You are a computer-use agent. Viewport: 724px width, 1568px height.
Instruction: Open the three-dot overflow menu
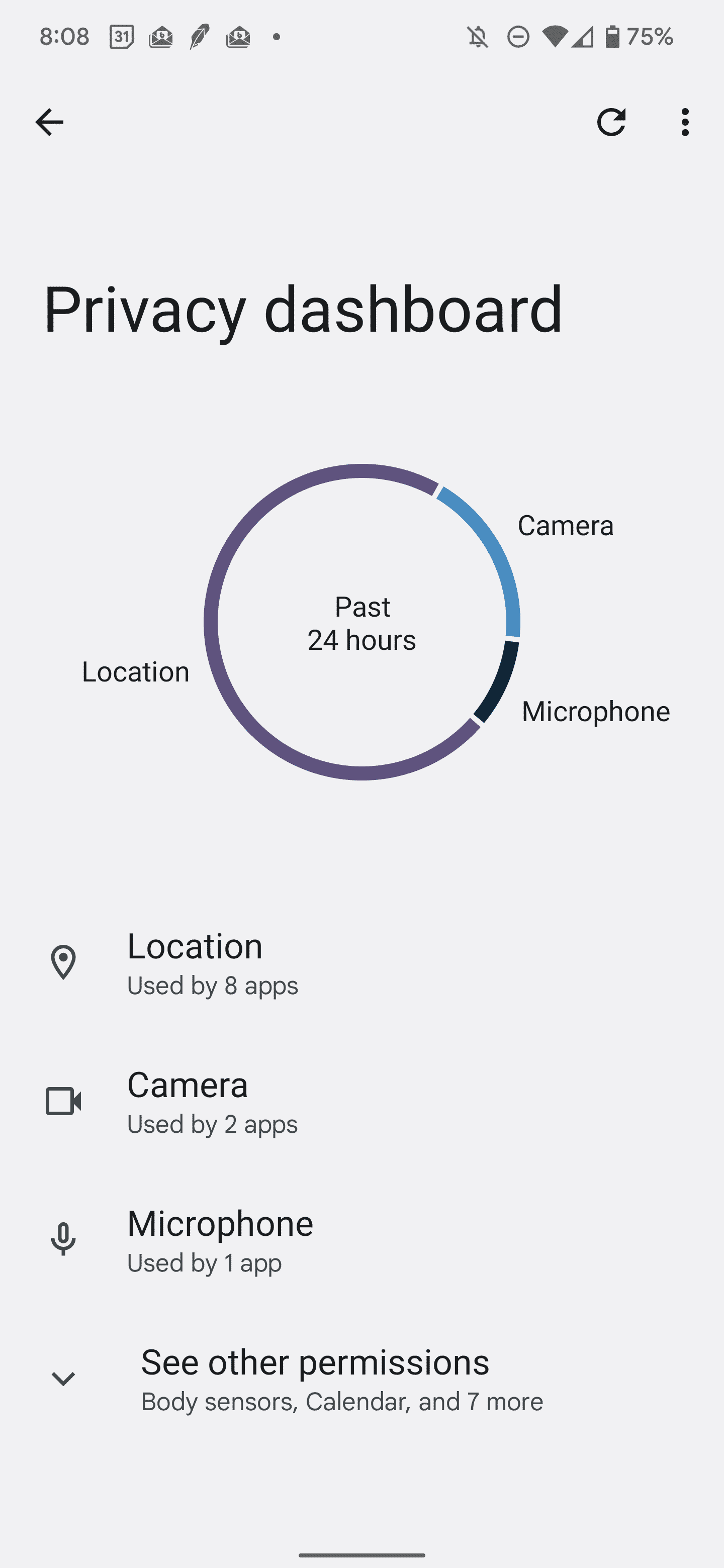point(685,122)
